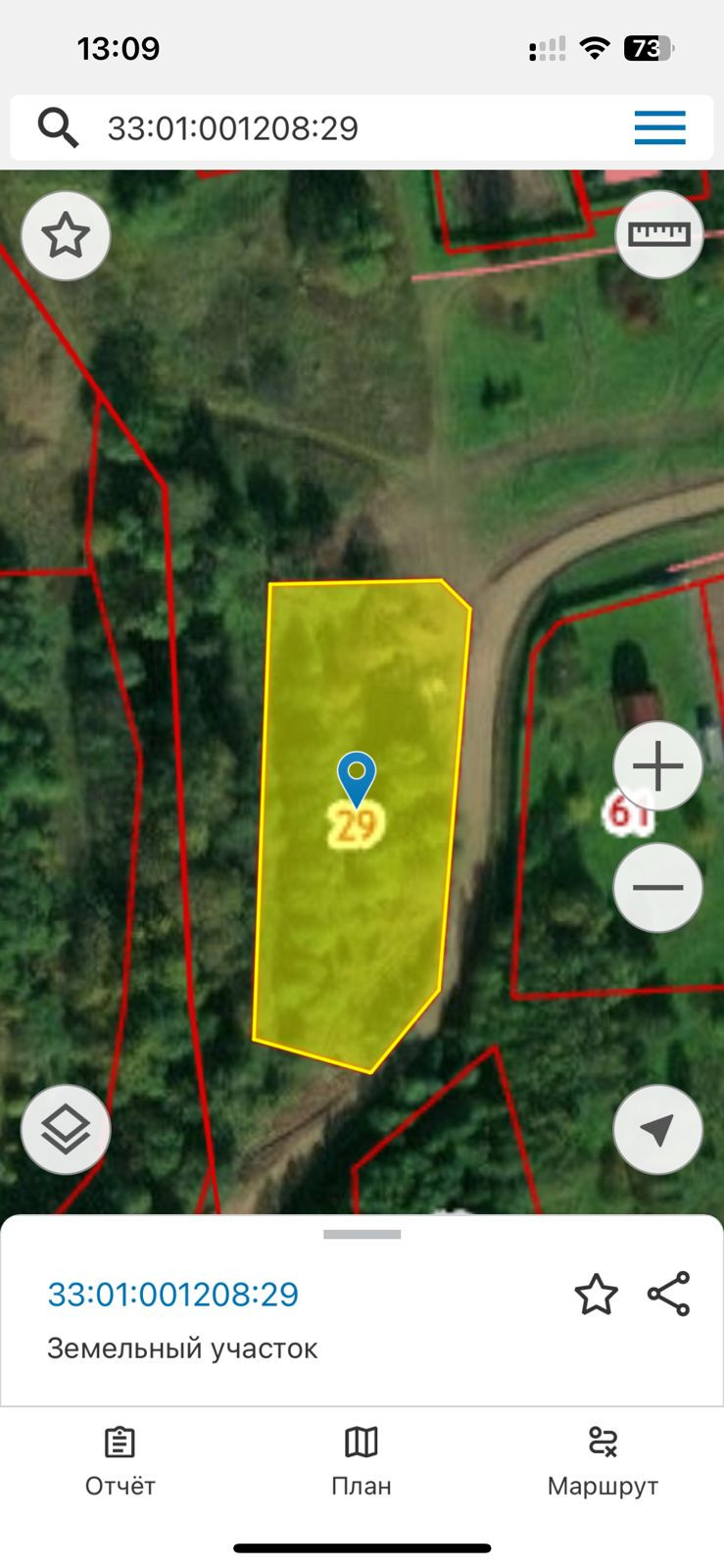724x1568 pixels.
Task: Add parcel to favorites in info panel
Action: [x=596, y=1295]
